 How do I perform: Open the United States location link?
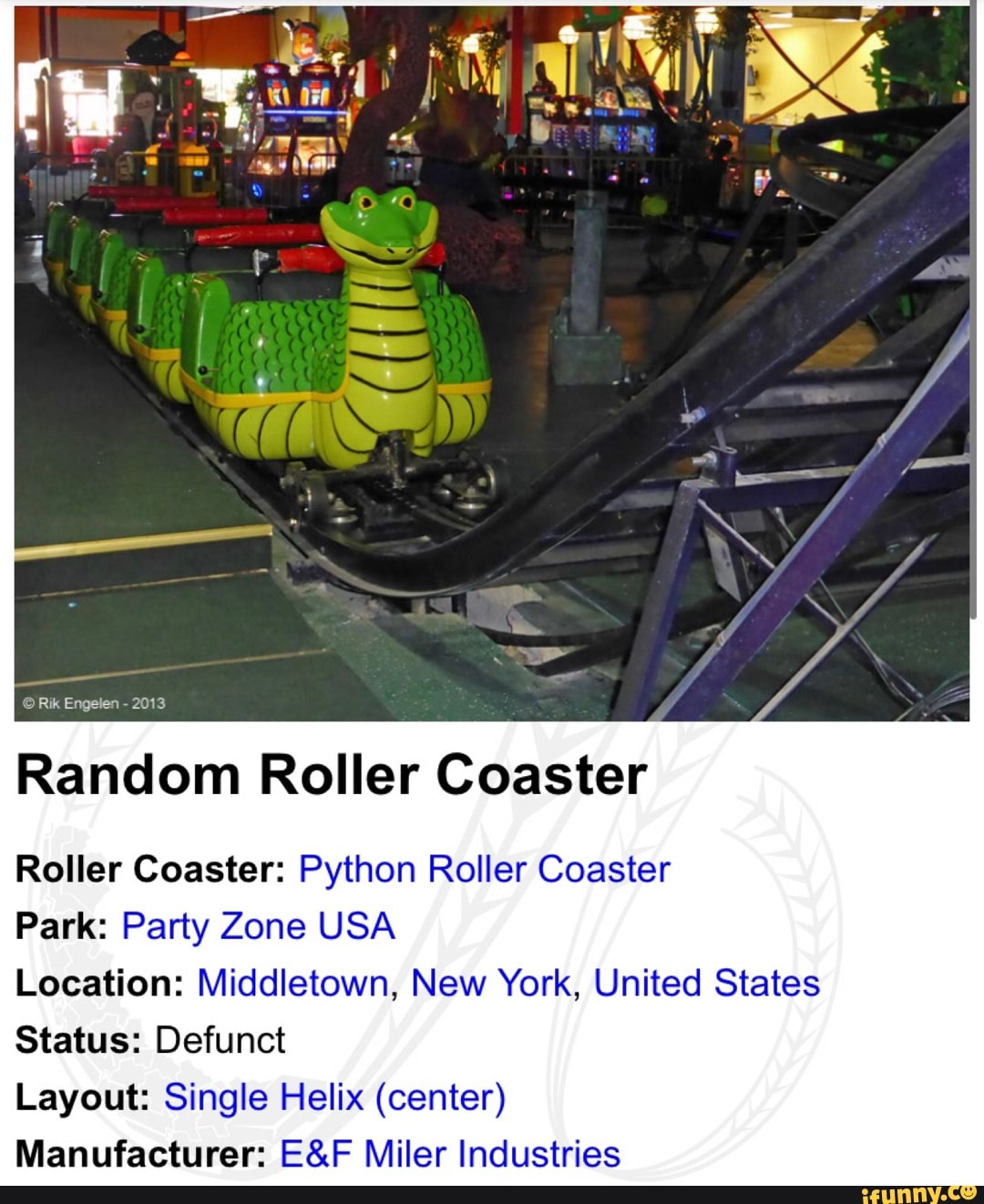706,984
